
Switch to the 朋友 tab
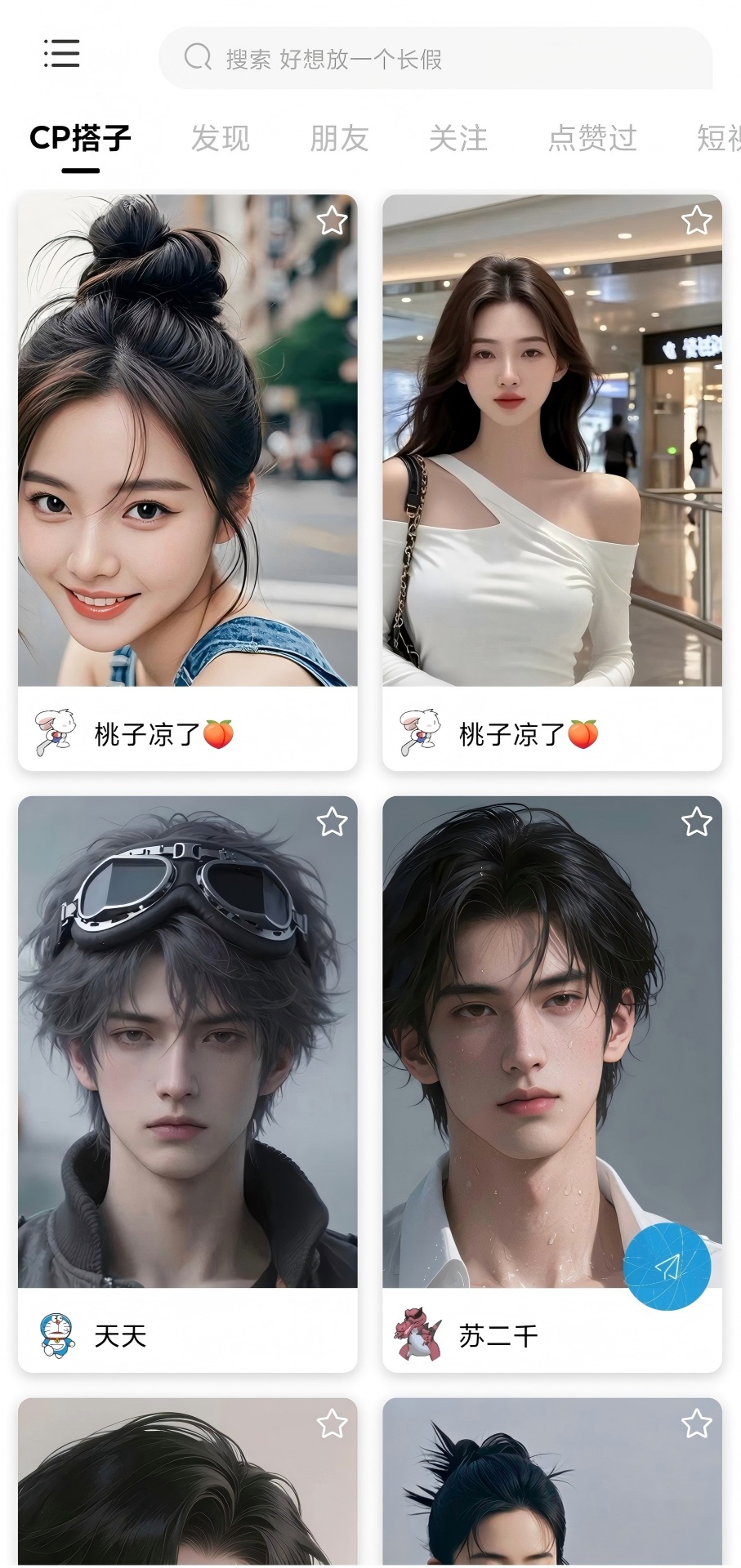pyautogui.click(x=340, y=138)
